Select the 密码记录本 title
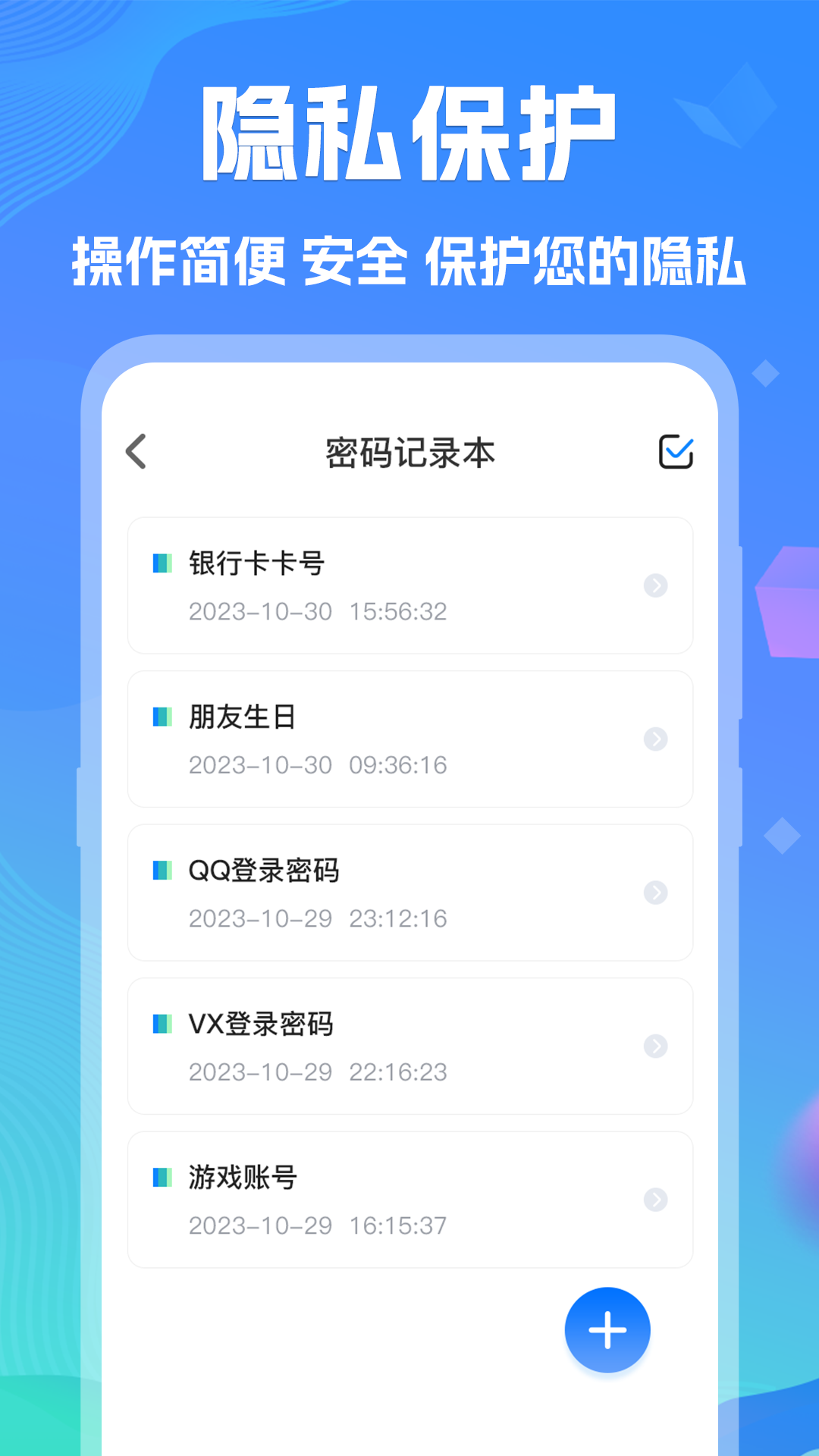Image resolution: width=819 pixels, height=1456 pixels. point(409,450)
